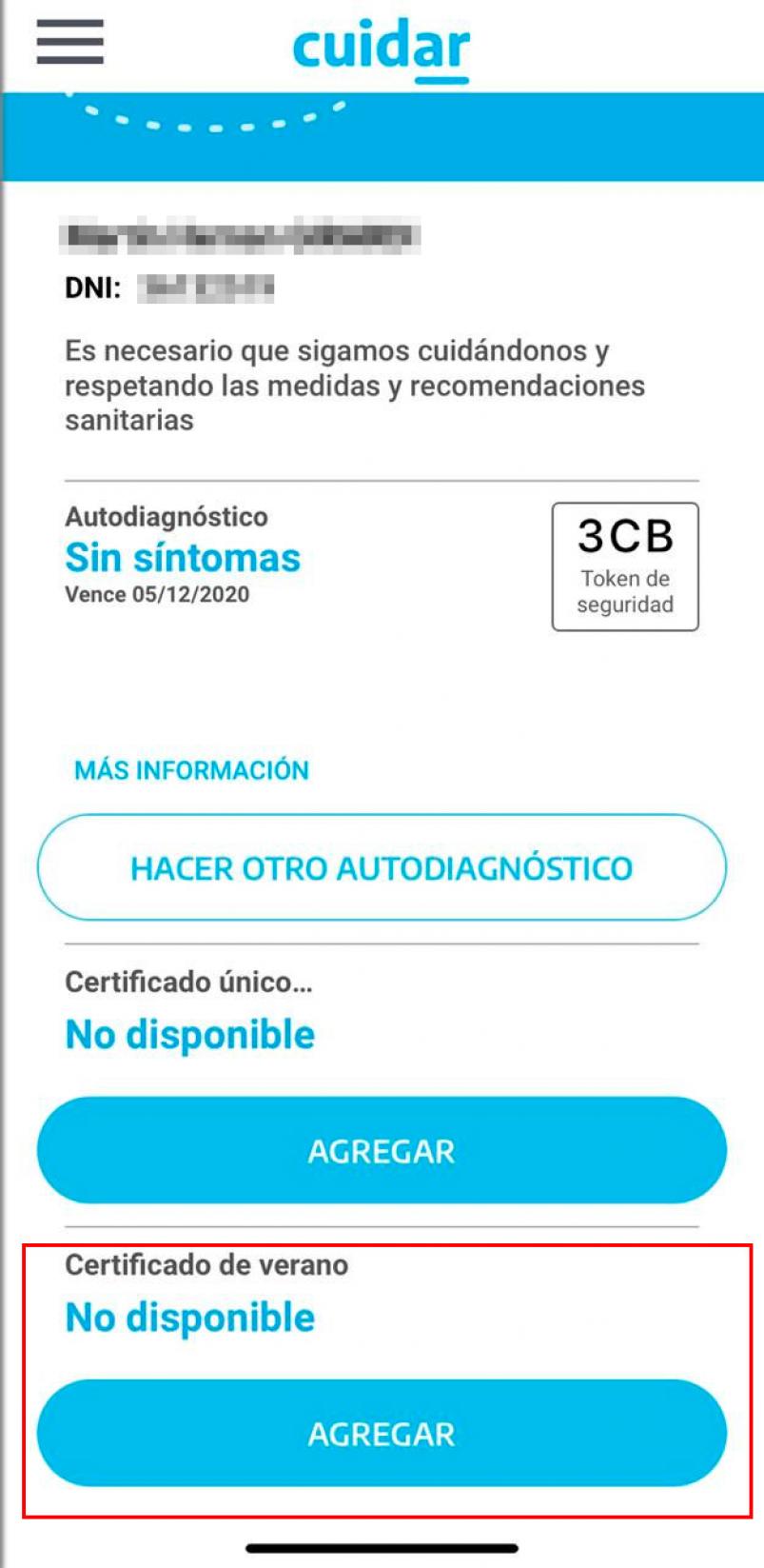This screenshot has height=1568, width=764.
Task: Add a Certificado único with AGREGAR
Action: [382, 1150]
